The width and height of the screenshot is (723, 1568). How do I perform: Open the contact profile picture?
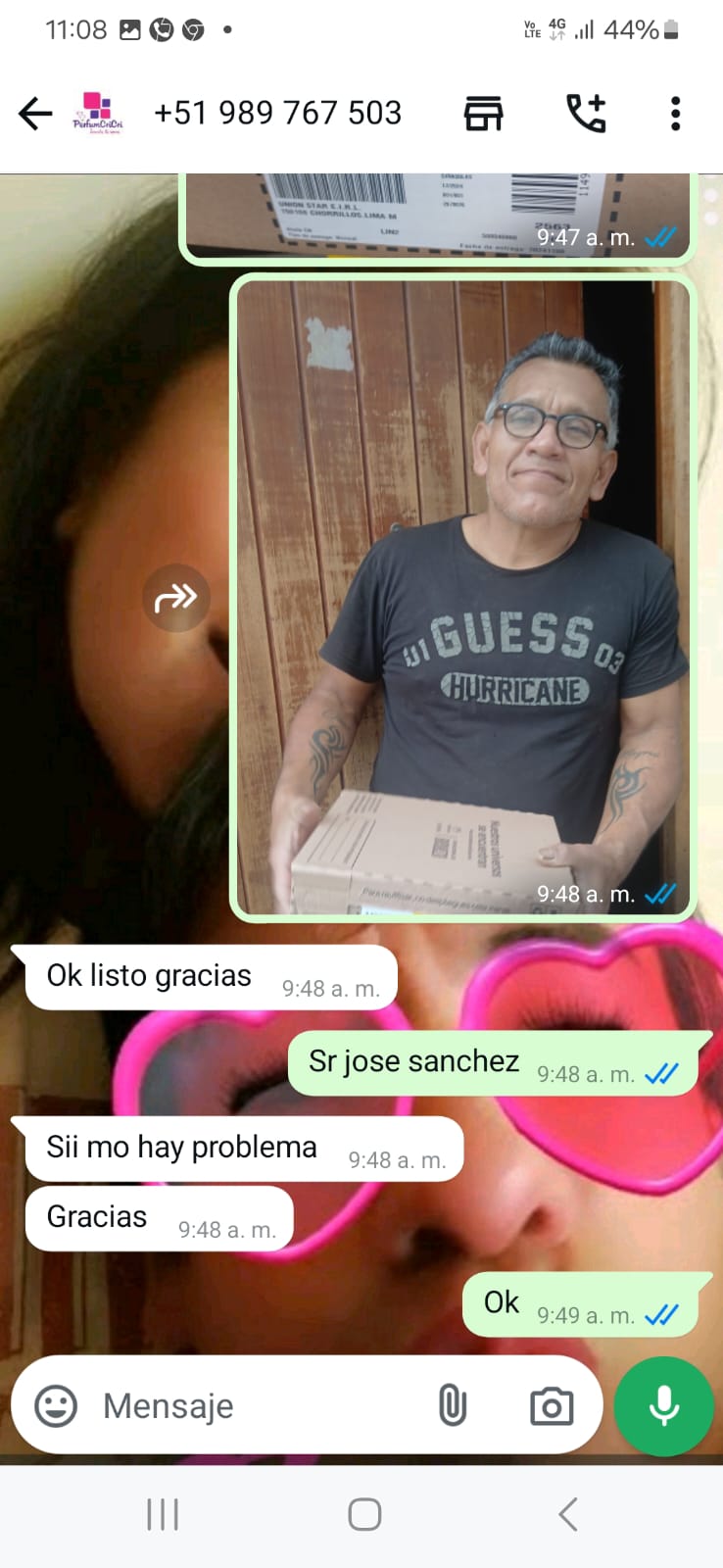98,114
